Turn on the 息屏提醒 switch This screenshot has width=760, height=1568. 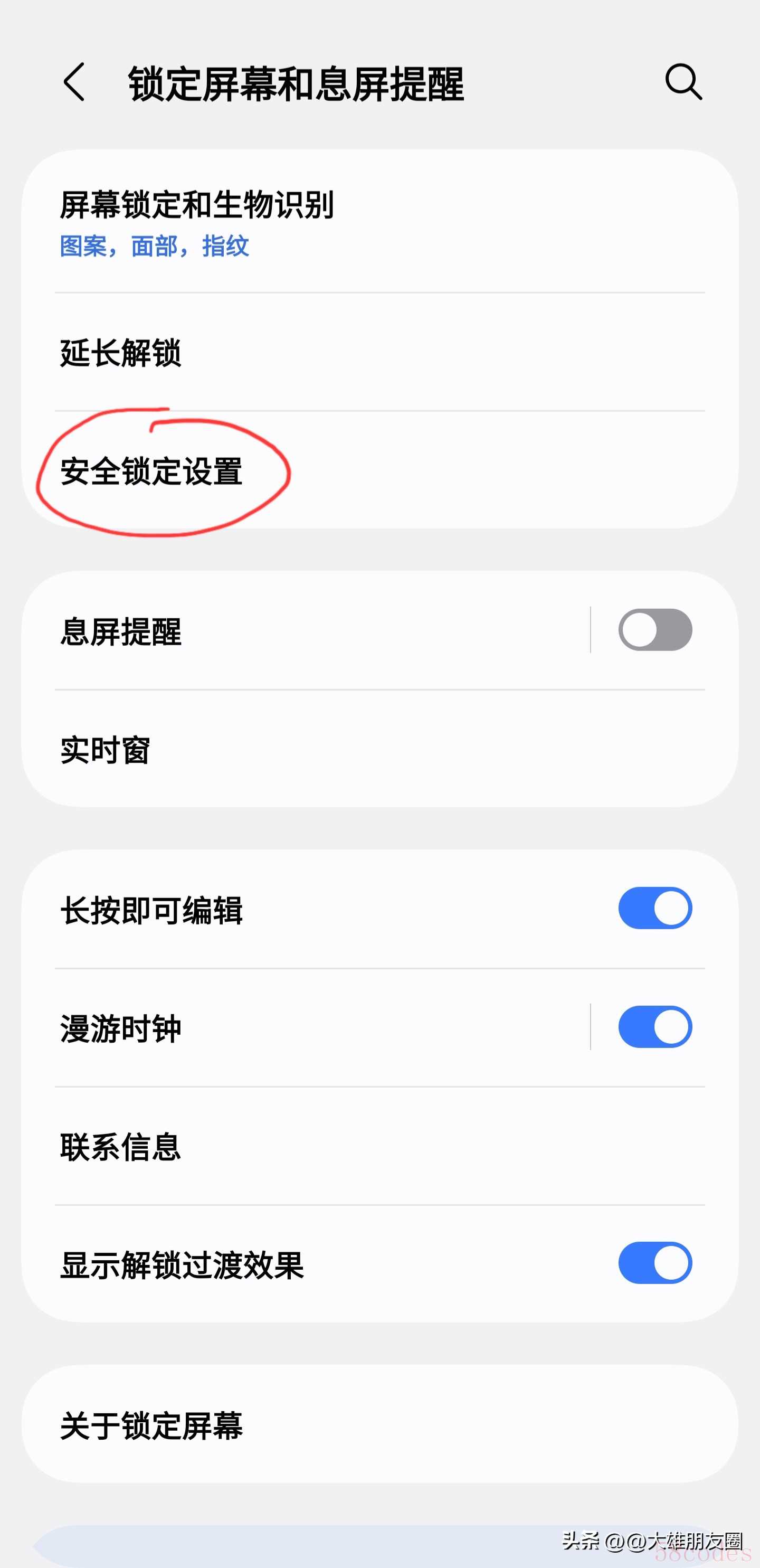(x=655, y=630)
